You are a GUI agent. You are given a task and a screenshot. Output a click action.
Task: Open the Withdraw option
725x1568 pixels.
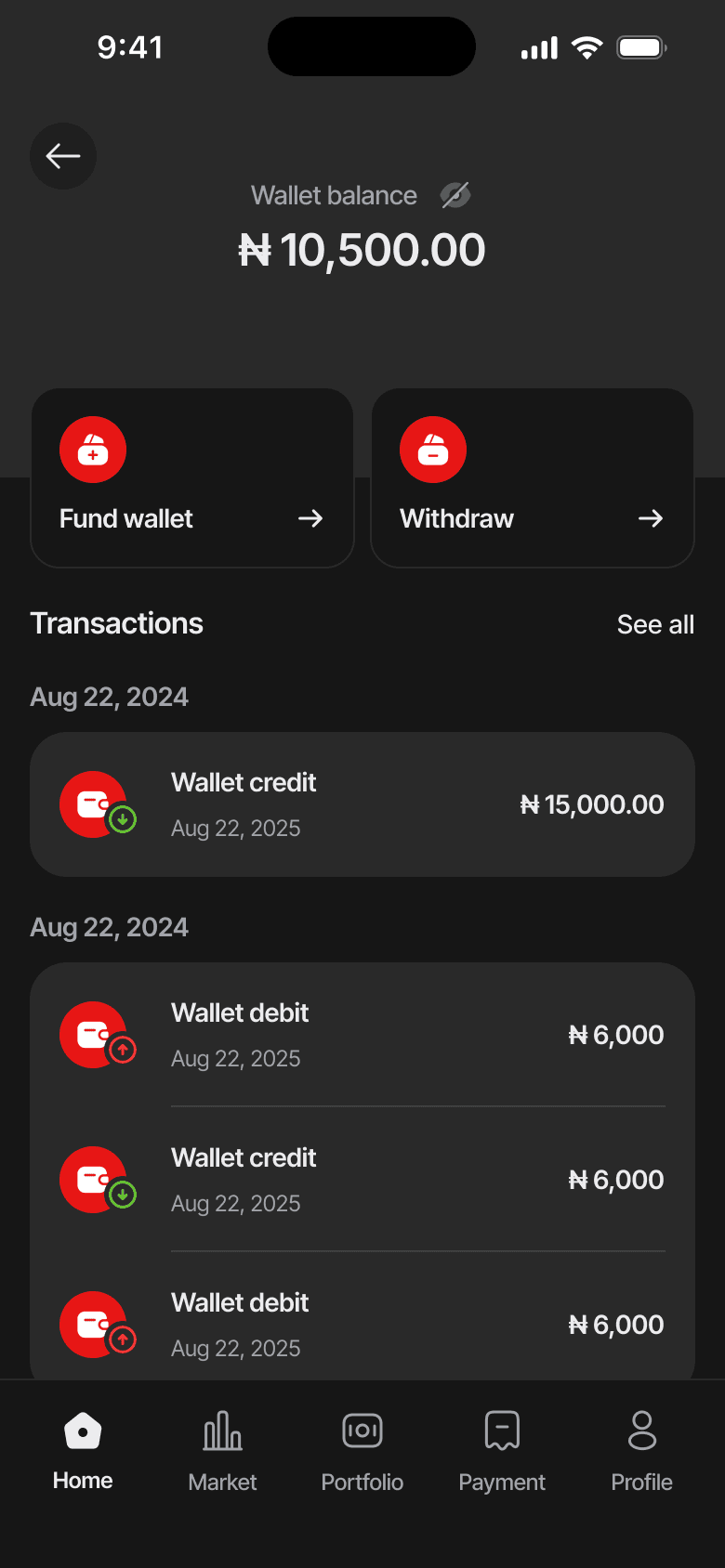click(533, 478)
